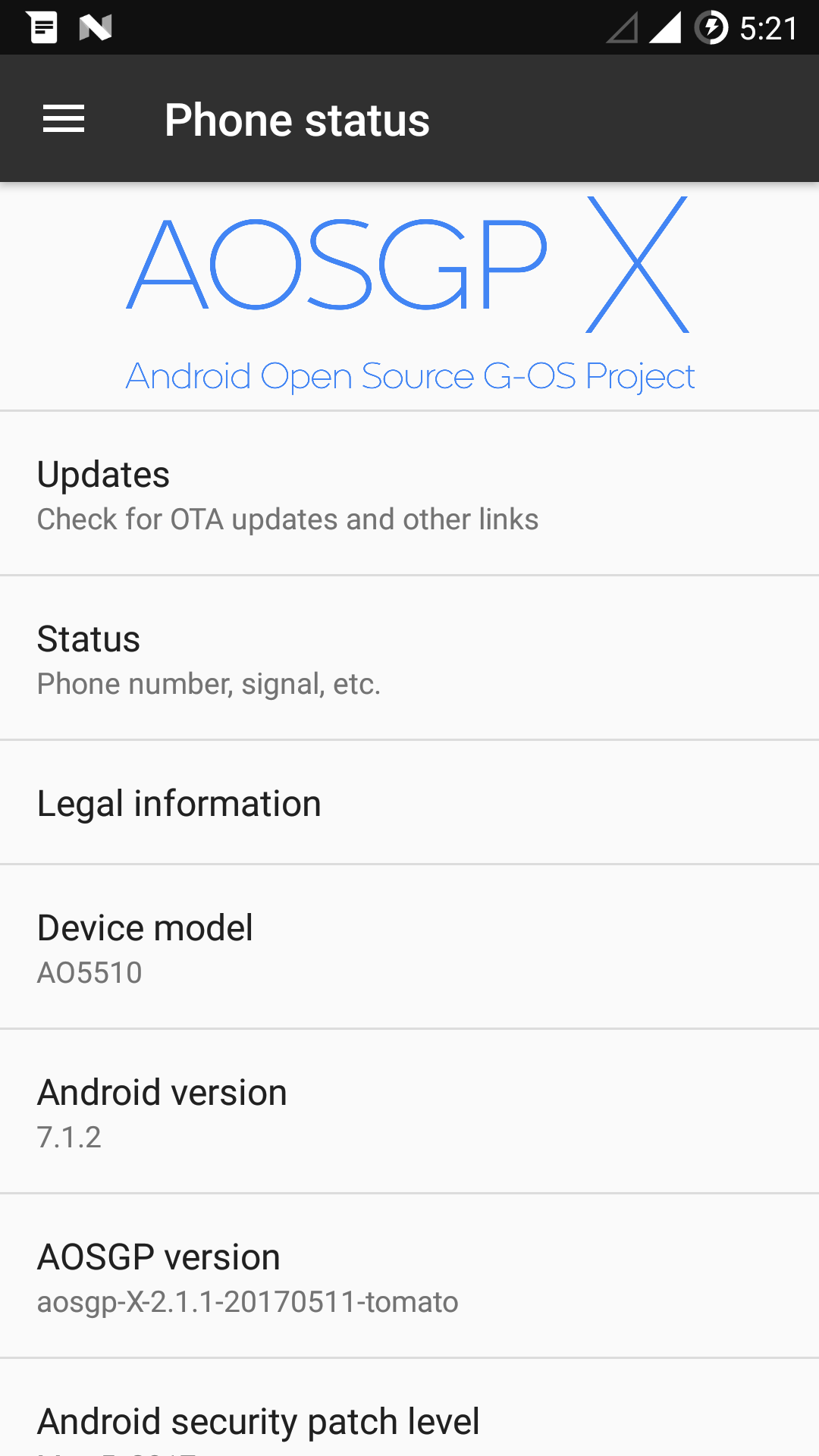Tap the Android version 7.1.2 row
This screenshot has height=1456, width=819.
tap(409, 1112)
